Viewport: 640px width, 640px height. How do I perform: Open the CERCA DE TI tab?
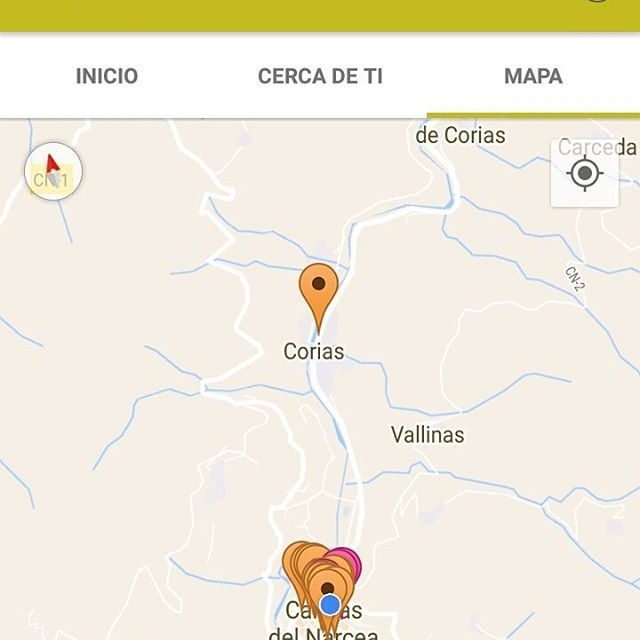click(320, 76)
